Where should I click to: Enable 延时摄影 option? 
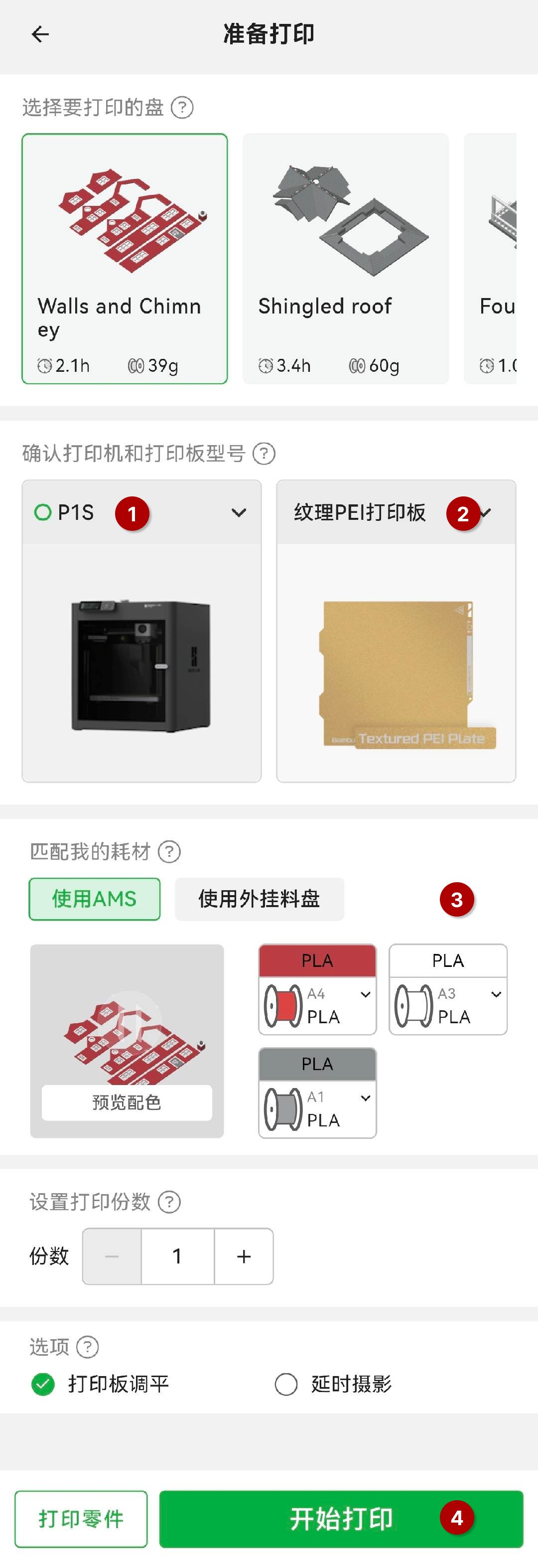click(x=286, y=1384)
